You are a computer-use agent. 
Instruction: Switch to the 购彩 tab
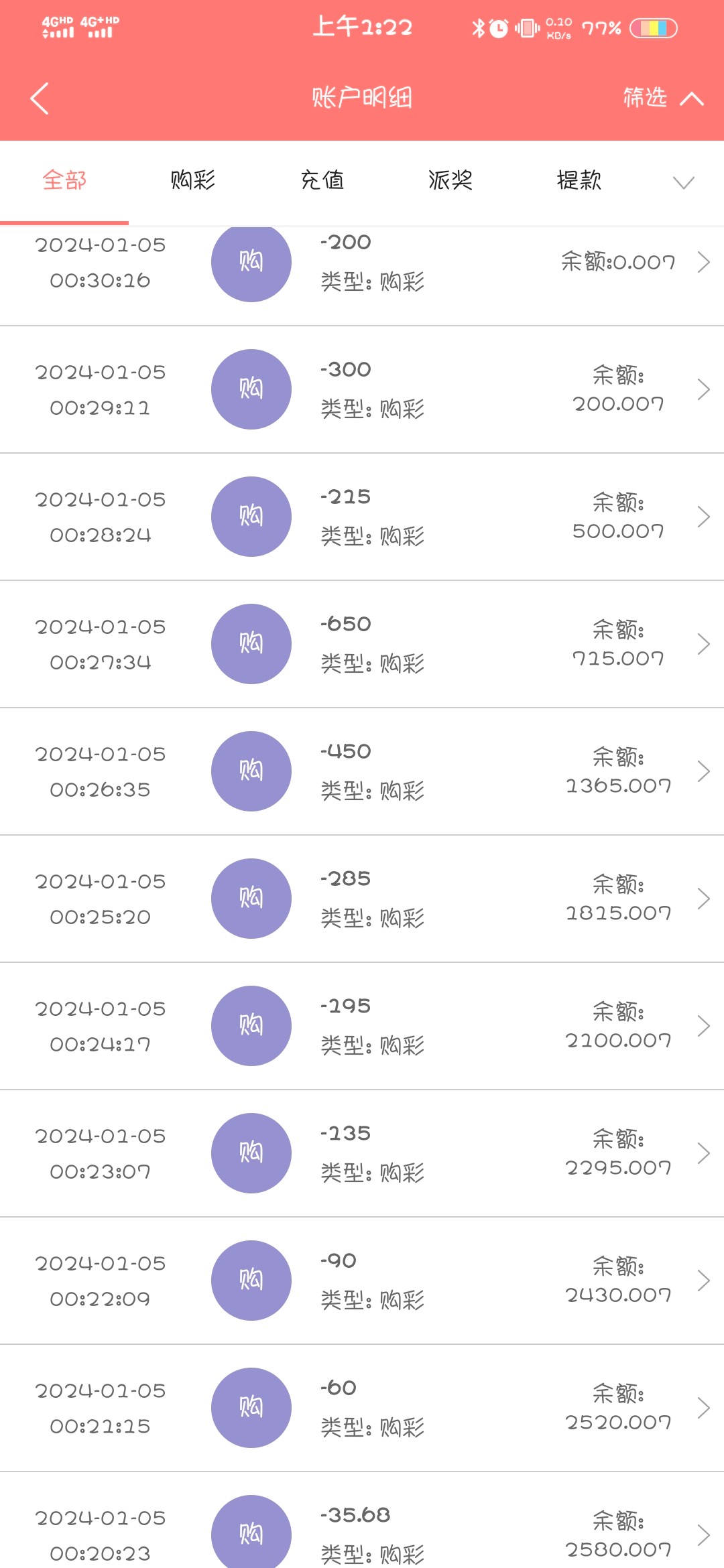pos(192,180)
